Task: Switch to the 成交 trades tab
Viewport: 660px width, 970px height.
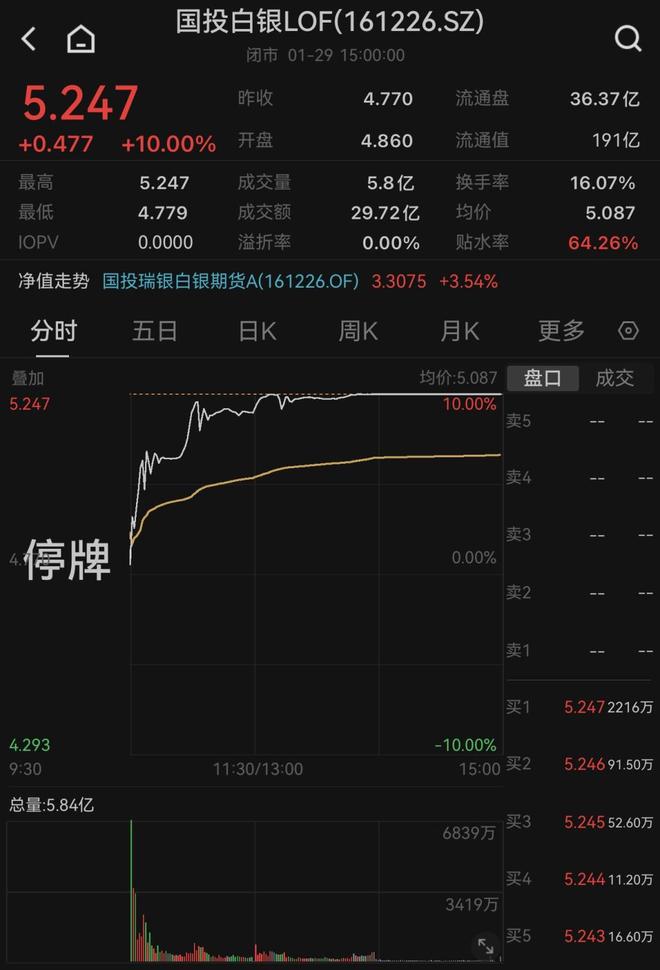Action: point(615,378)
